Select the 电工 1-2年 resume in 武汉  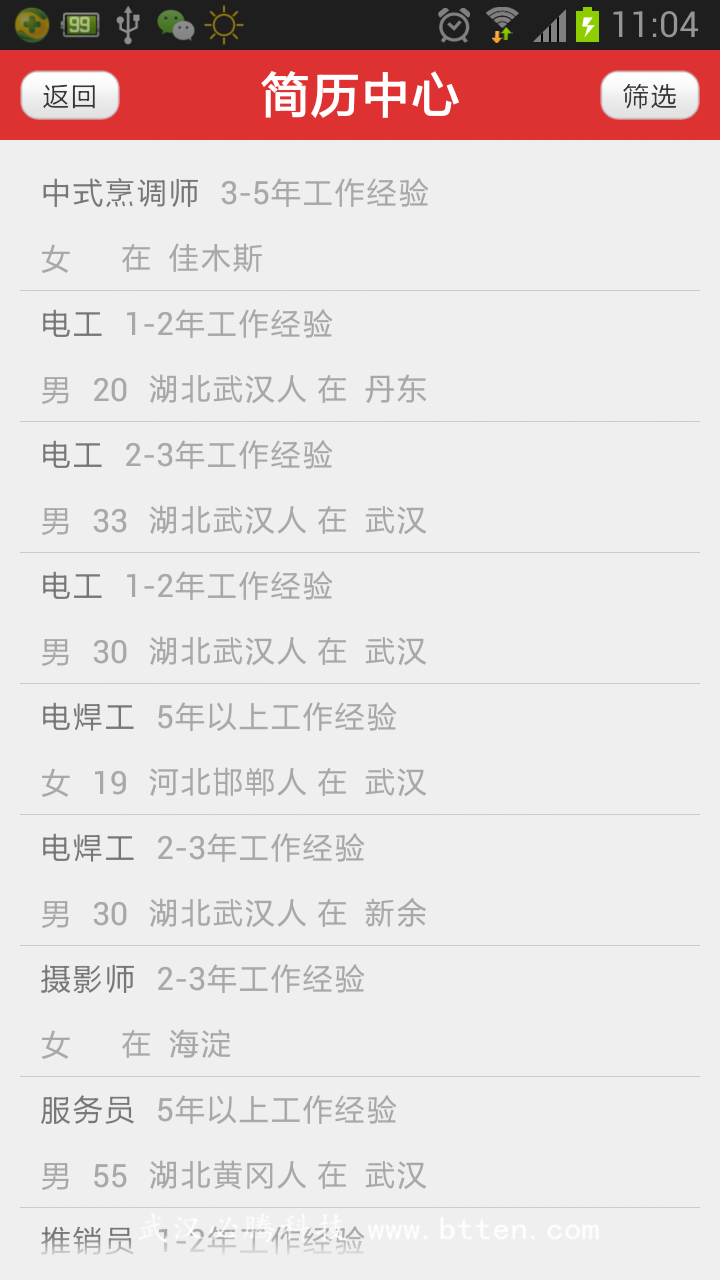[360, 619]
